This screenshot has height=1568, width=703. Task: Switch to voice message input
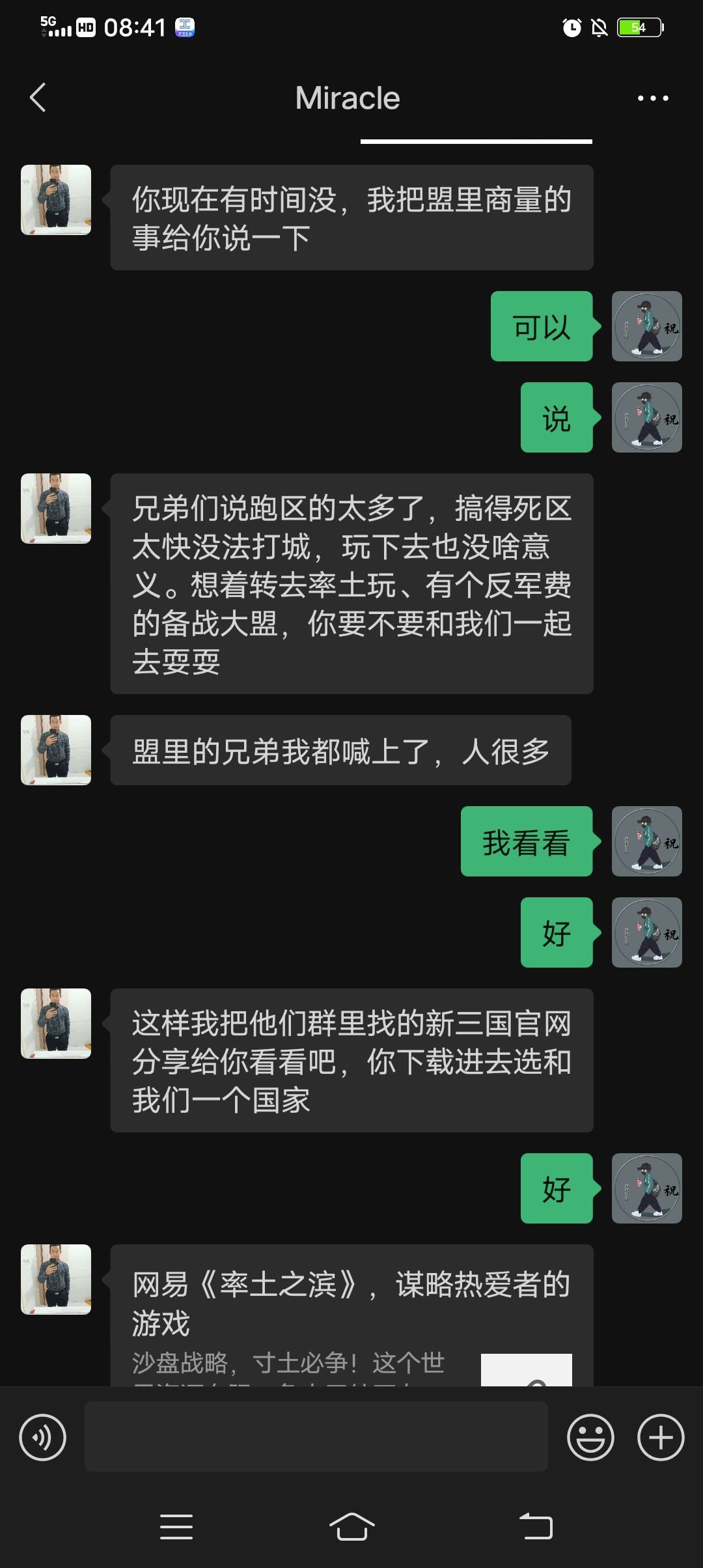(x=43, y=1437)
